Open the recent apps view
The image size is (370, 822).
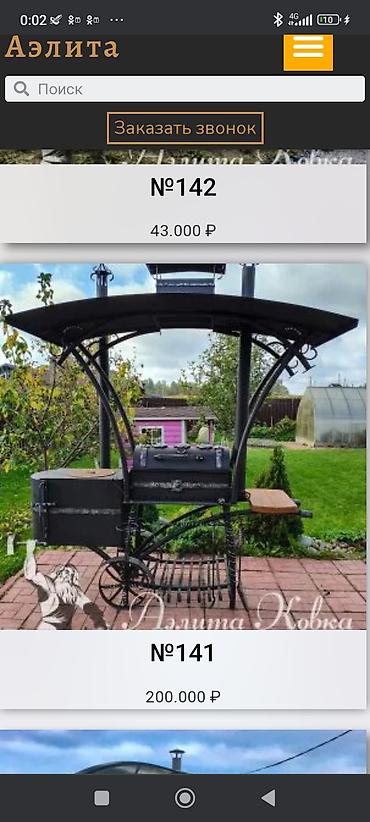pos(102,798)
